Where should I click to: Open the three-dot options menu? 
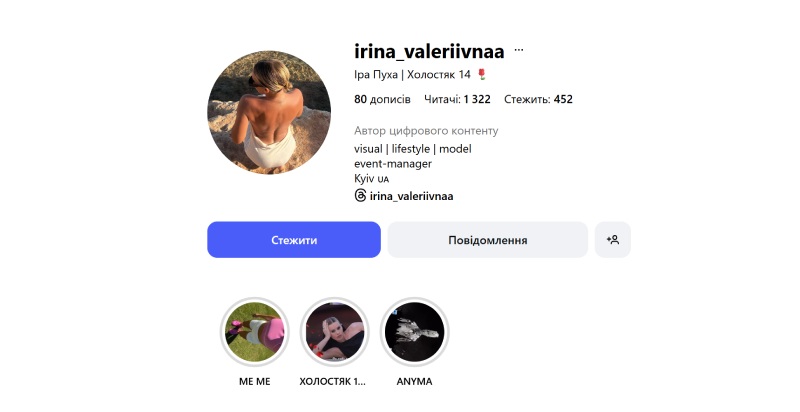tap(519, 50)
